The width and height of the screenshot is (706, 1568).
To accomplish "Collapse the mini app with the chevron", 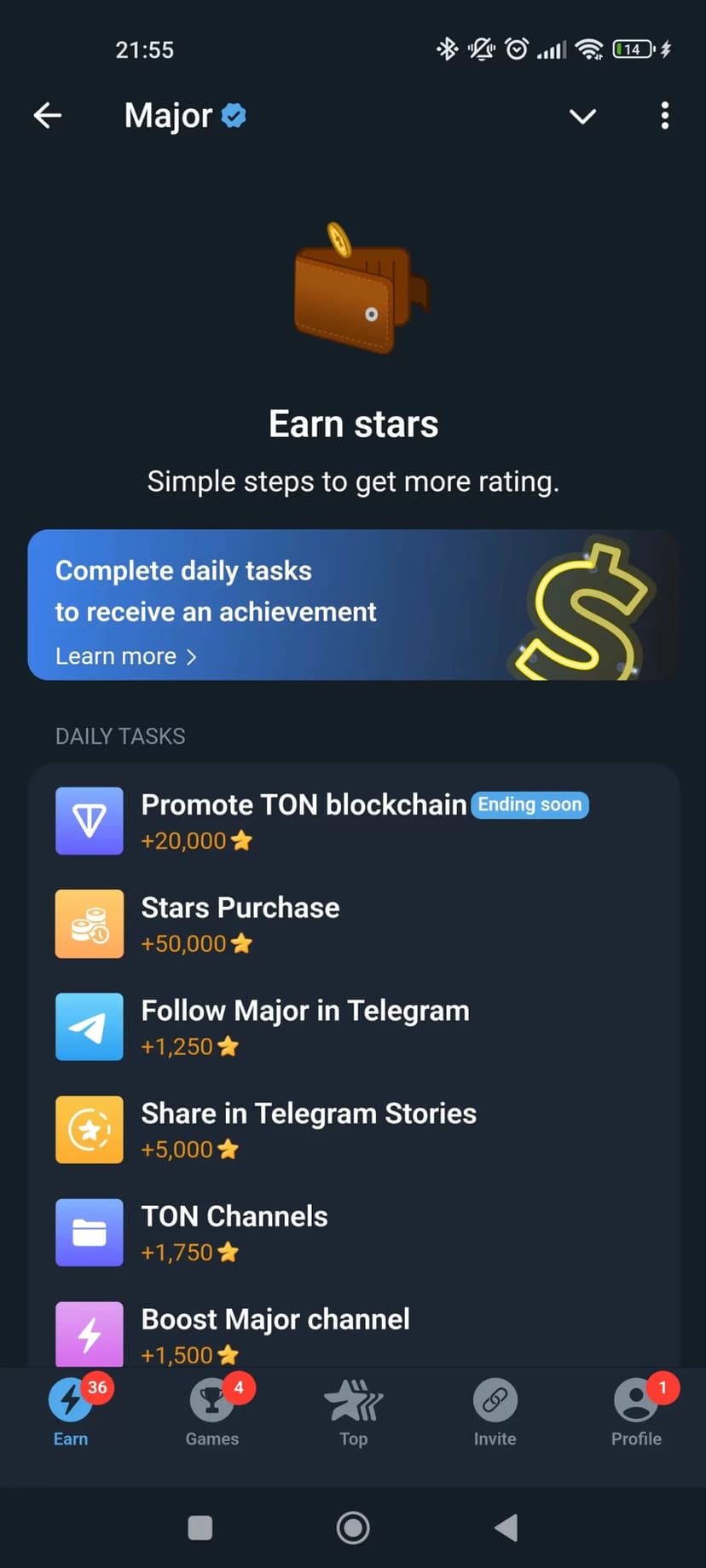I will pyautogui.click(x=582, y=116).
